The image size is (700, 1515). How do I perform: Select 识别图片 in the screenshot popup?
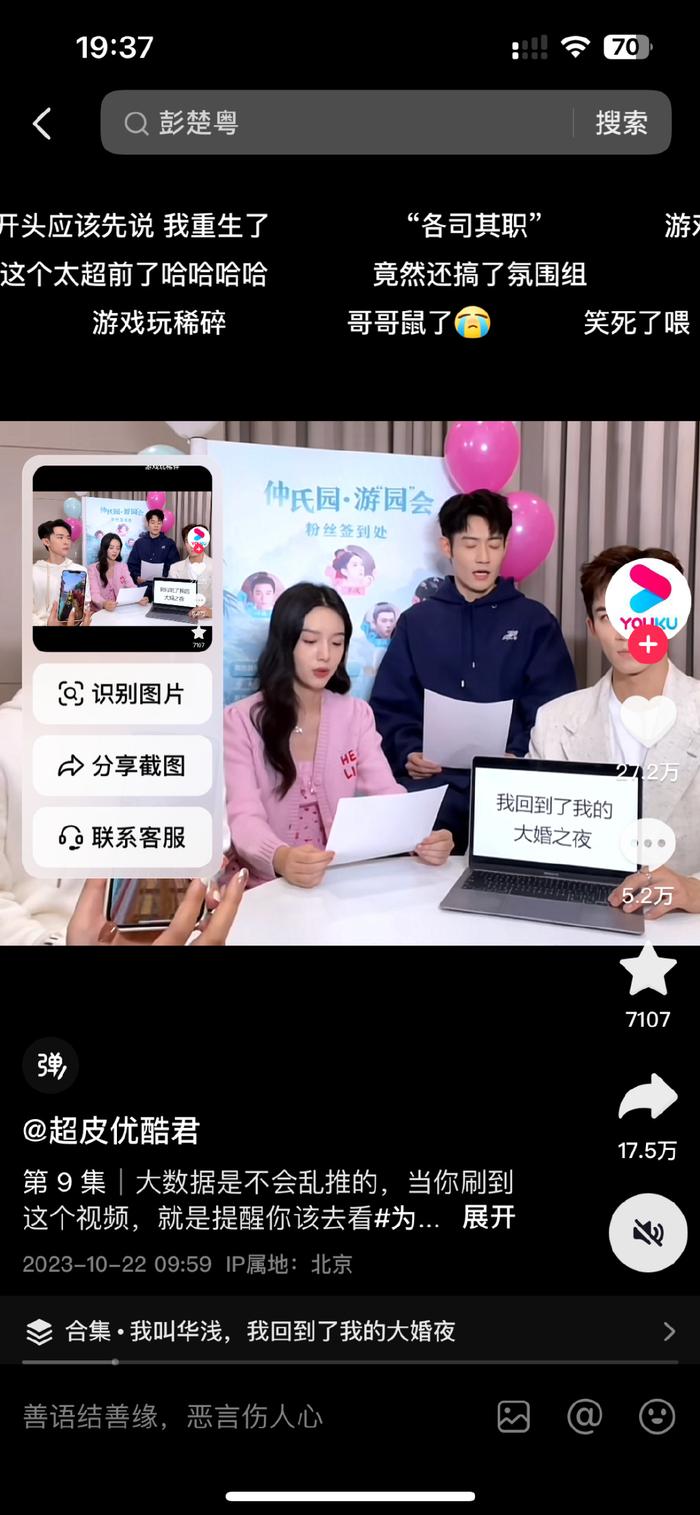coord(122,694)
